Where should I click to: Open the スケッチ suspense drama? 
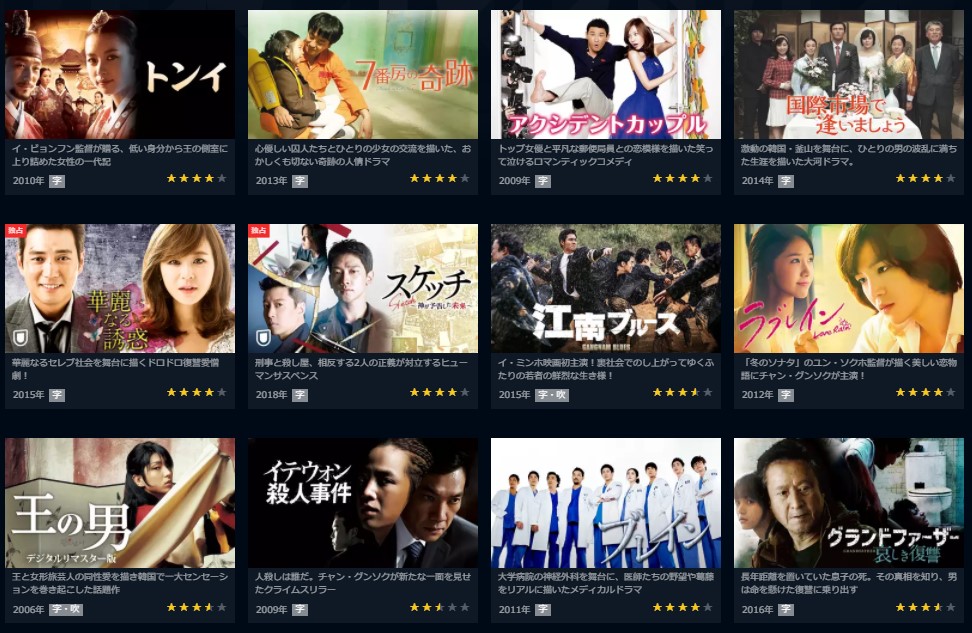pos(363,289)
